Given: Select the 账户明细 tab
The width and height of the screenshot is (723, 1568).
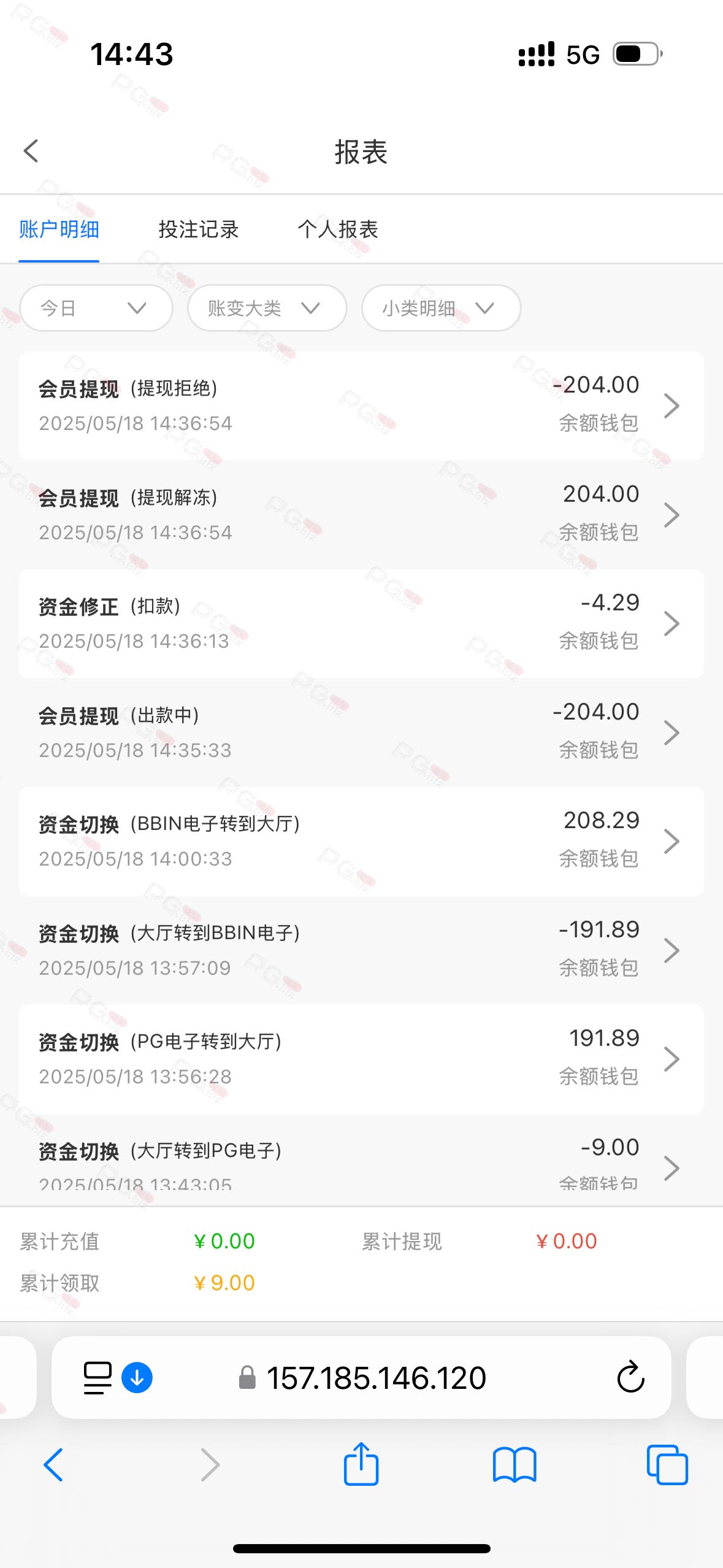Looking at the screenshot, I should point(59,230).
